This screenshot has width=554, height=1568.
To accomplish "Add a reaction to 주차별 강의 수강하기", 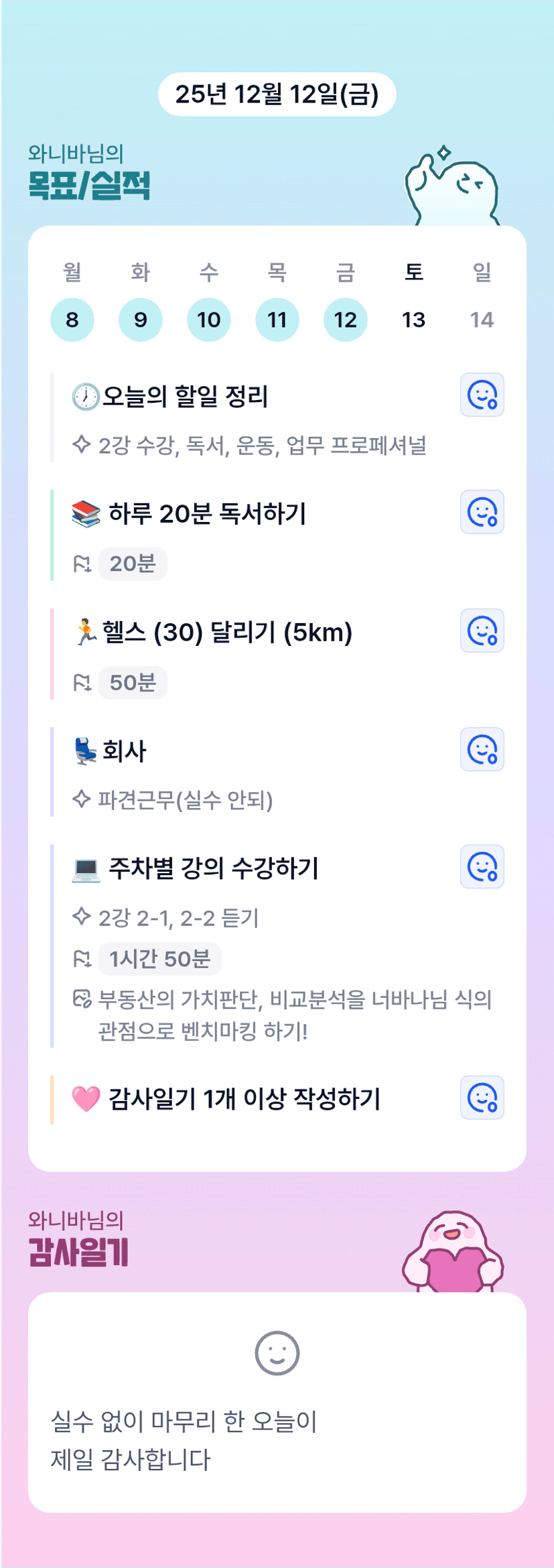I will 482,866.
